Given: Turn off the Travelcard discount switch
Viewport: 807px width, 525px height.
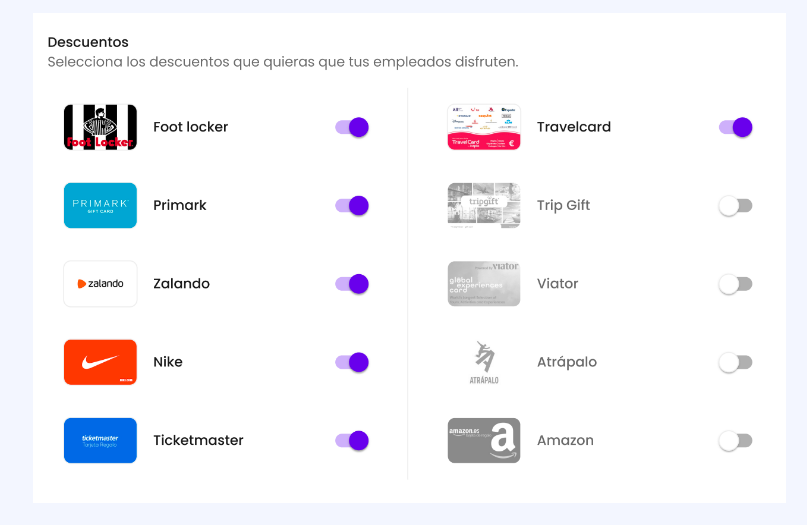Looking at the screenshot, I should click(736, 127).
